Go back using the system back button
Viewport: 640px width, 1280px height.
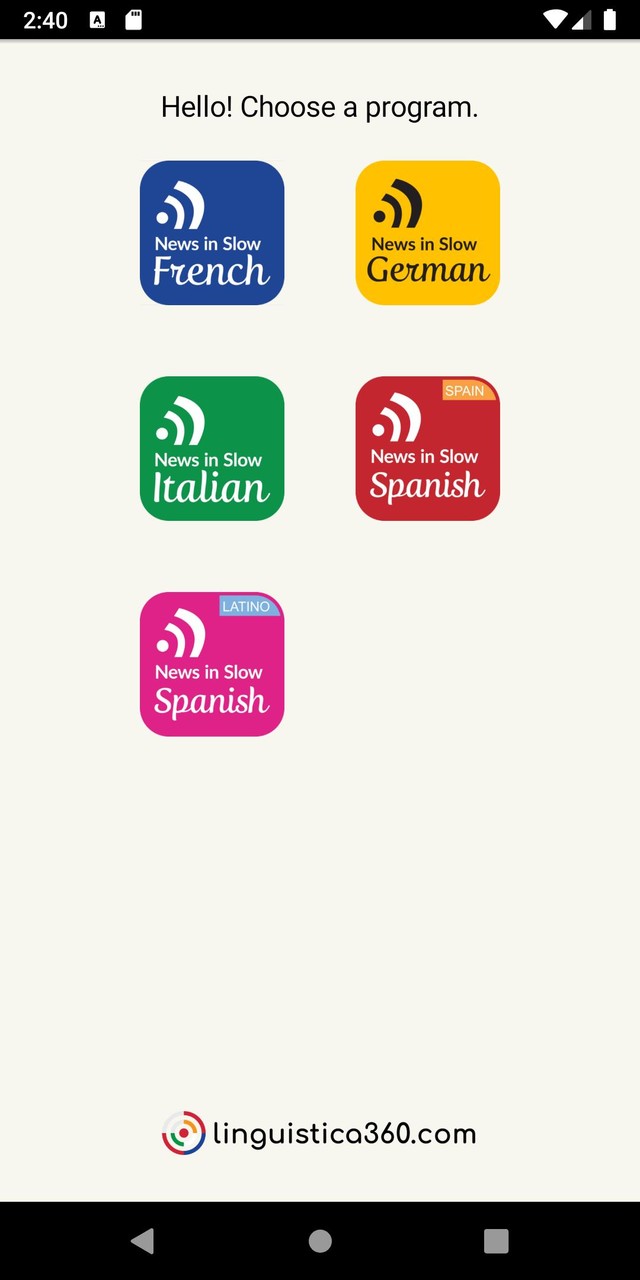point(142,1241)
